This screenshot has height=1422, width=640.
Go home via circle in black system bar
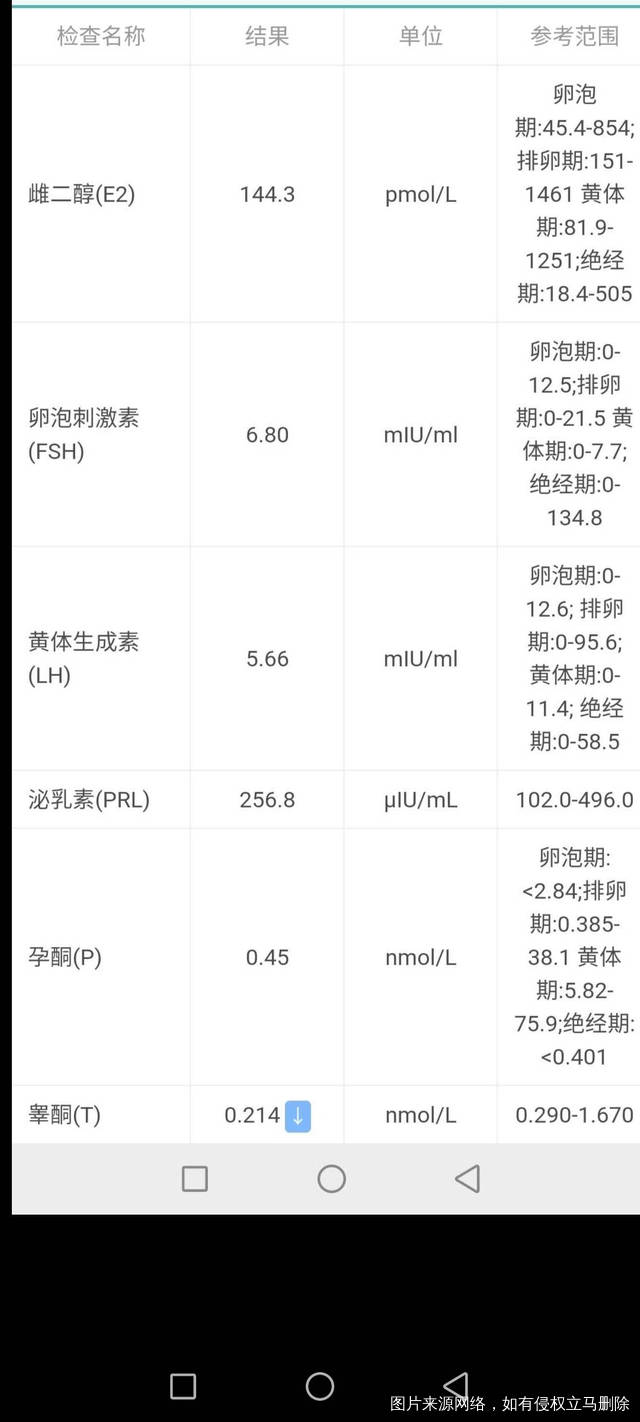tap(320, 1386)
